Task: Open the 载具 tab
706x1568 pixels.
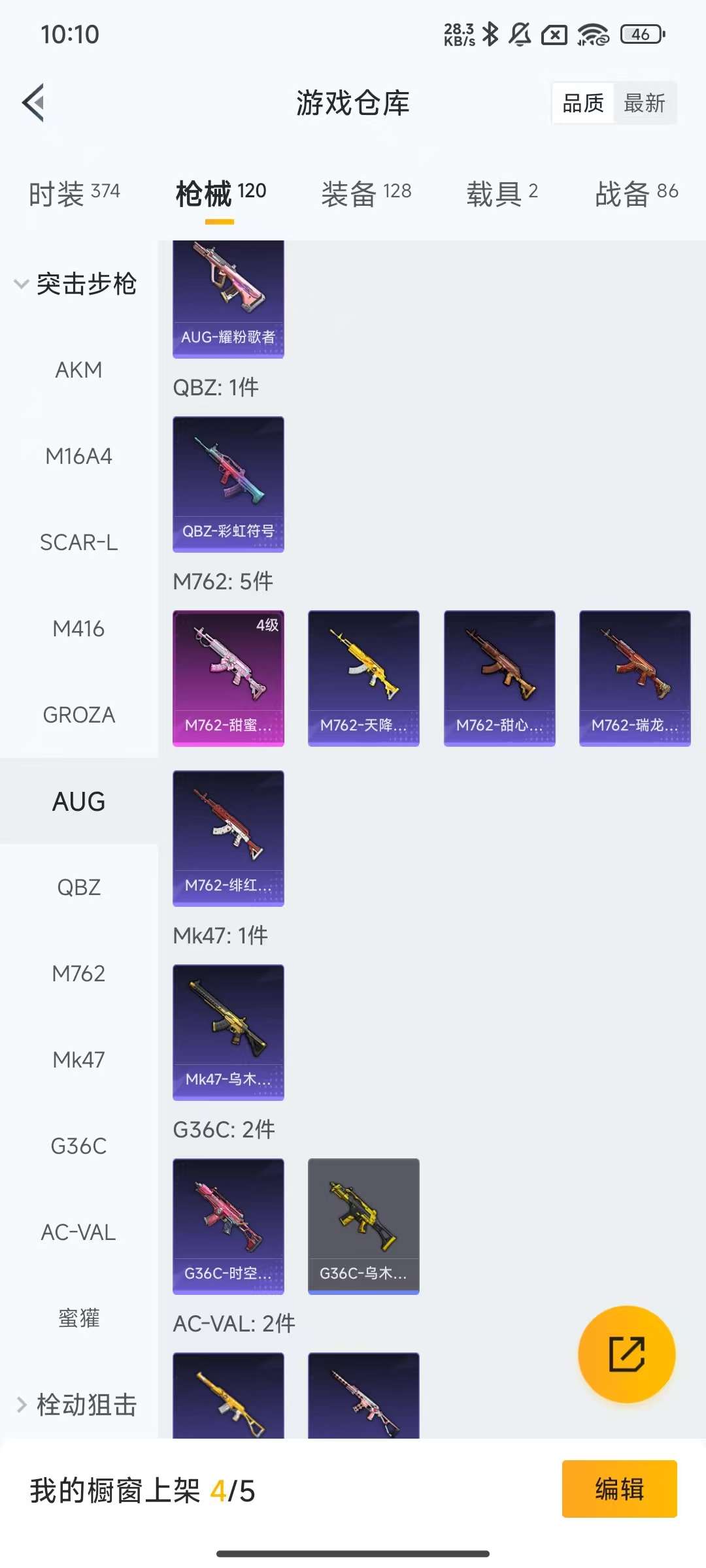Action: point(501,193)
